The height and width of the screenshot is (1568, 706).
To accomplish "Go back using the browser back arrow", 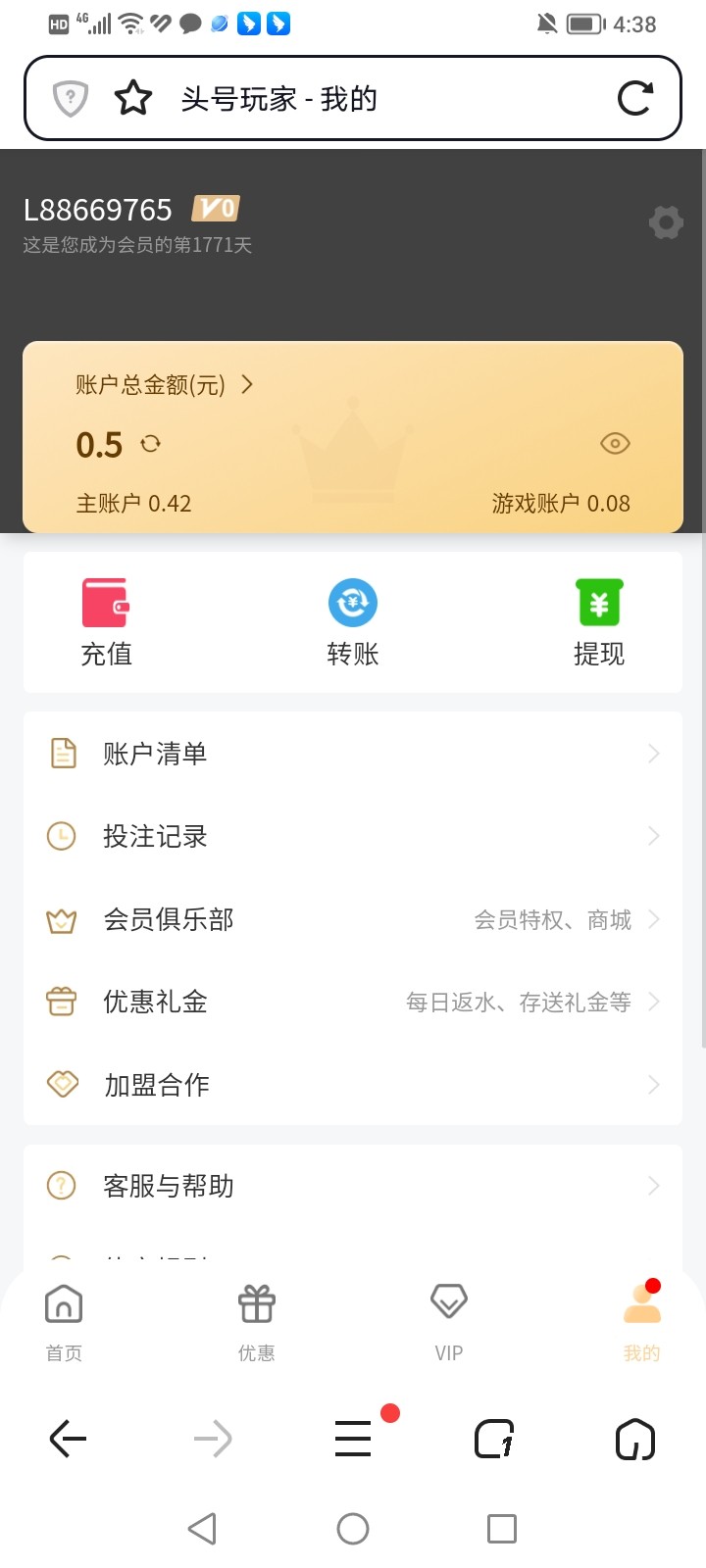I will (x=68, y=1439).
